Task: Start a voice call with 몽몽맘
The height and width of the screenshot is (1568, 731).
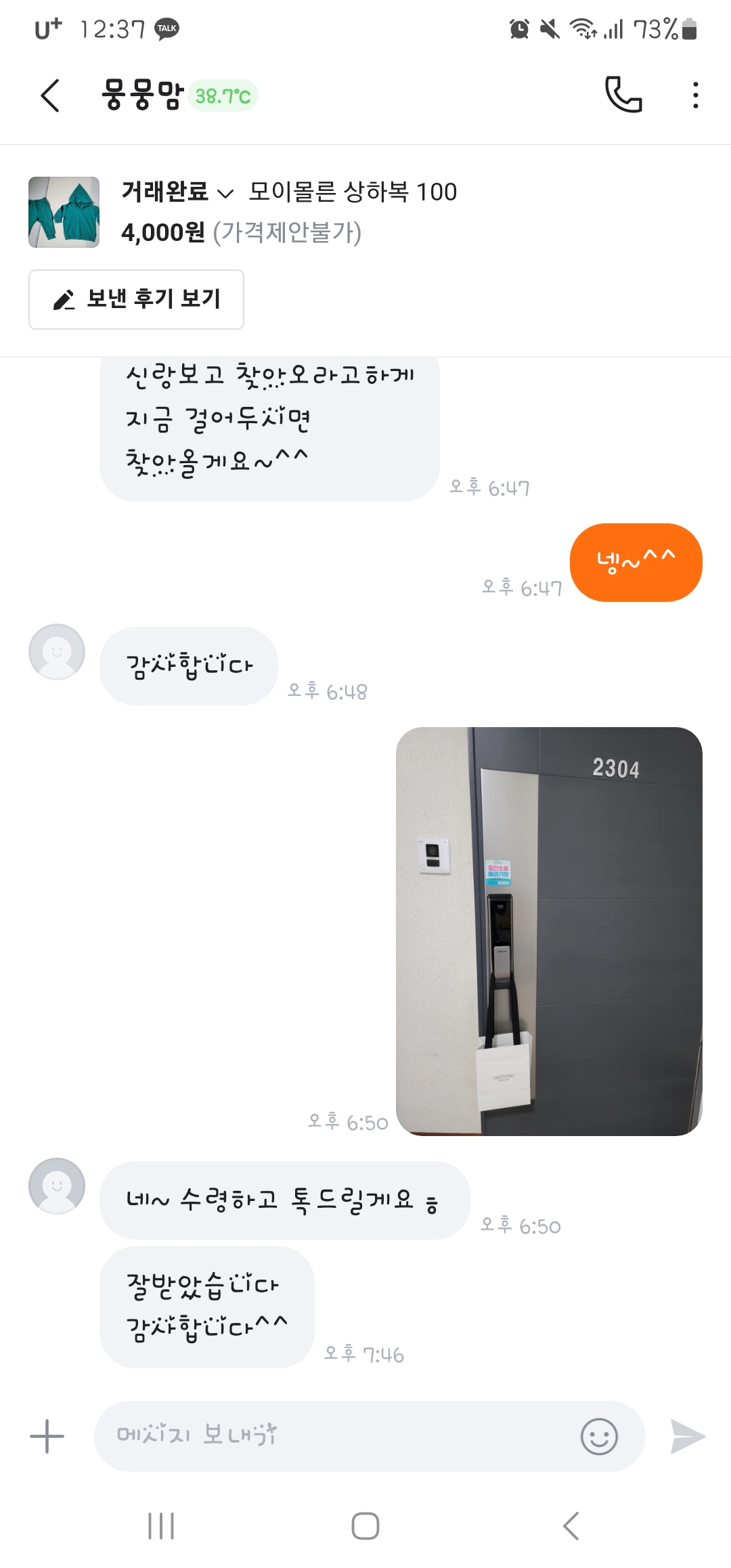Action: [x=623, y=95]
